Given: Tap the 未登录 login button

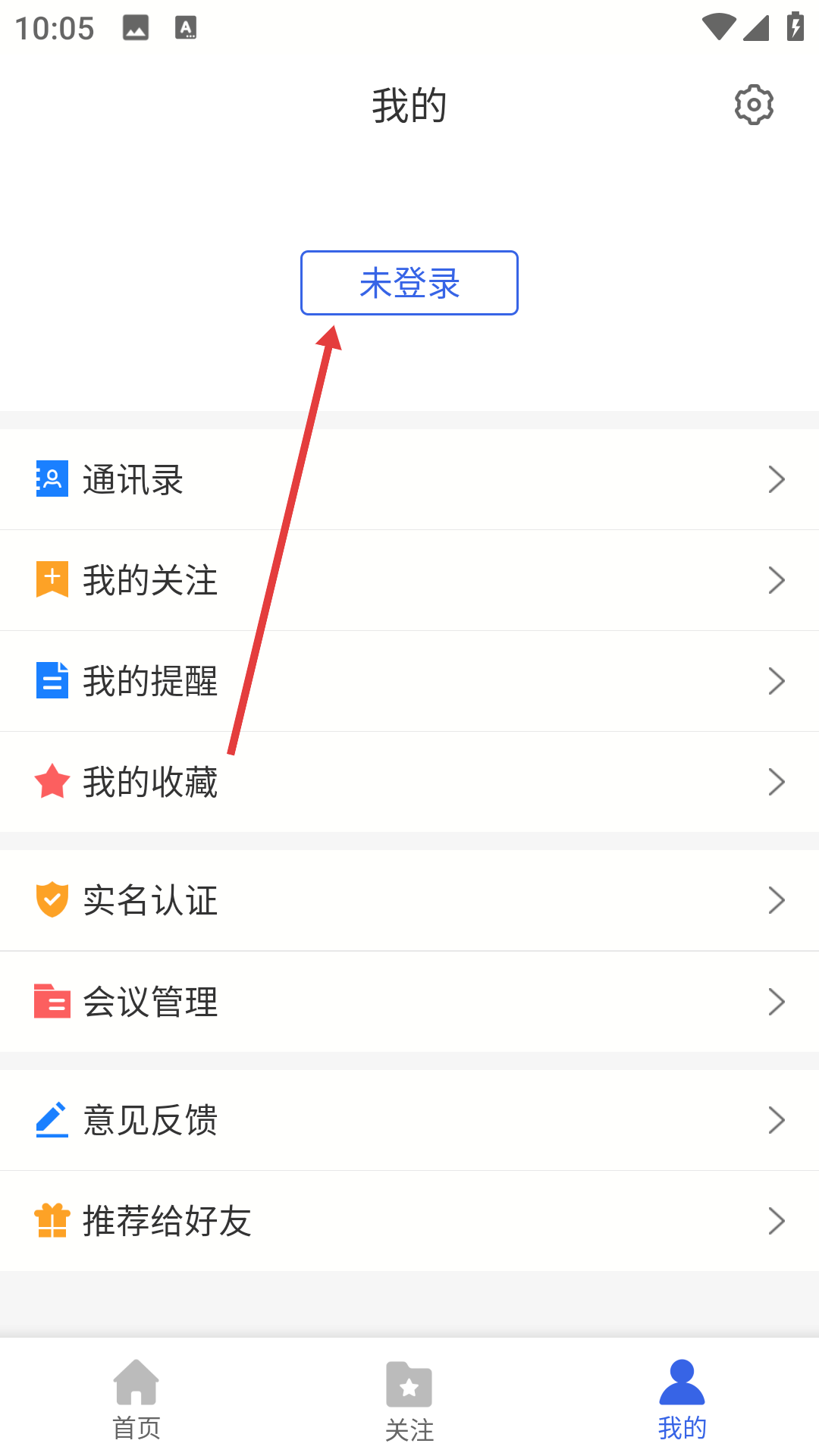Looking at the screenshot, I should pyautogui.click(x=409, y=283).
